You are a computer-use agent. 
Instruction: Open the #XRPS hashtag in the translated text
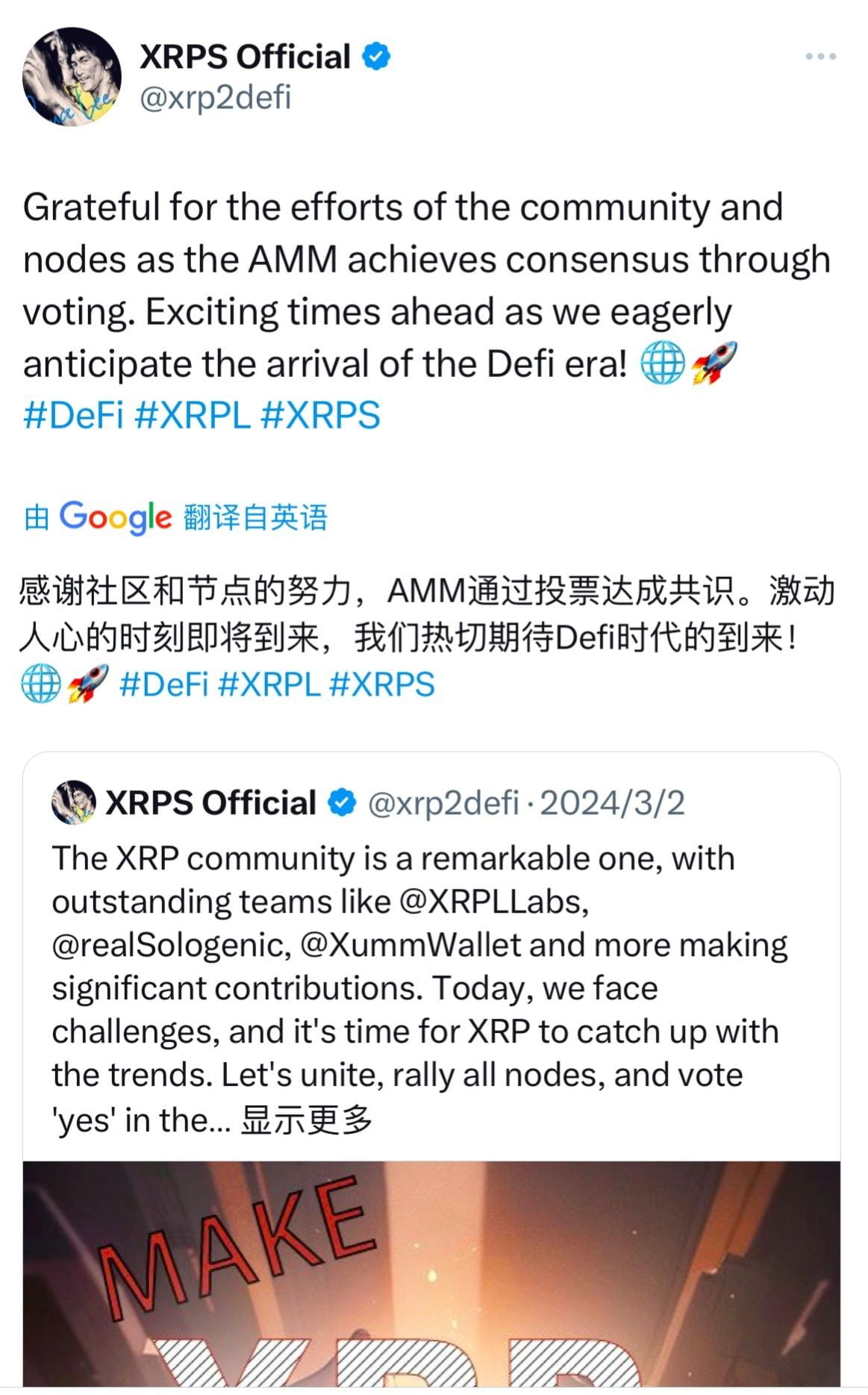(381, 684)
